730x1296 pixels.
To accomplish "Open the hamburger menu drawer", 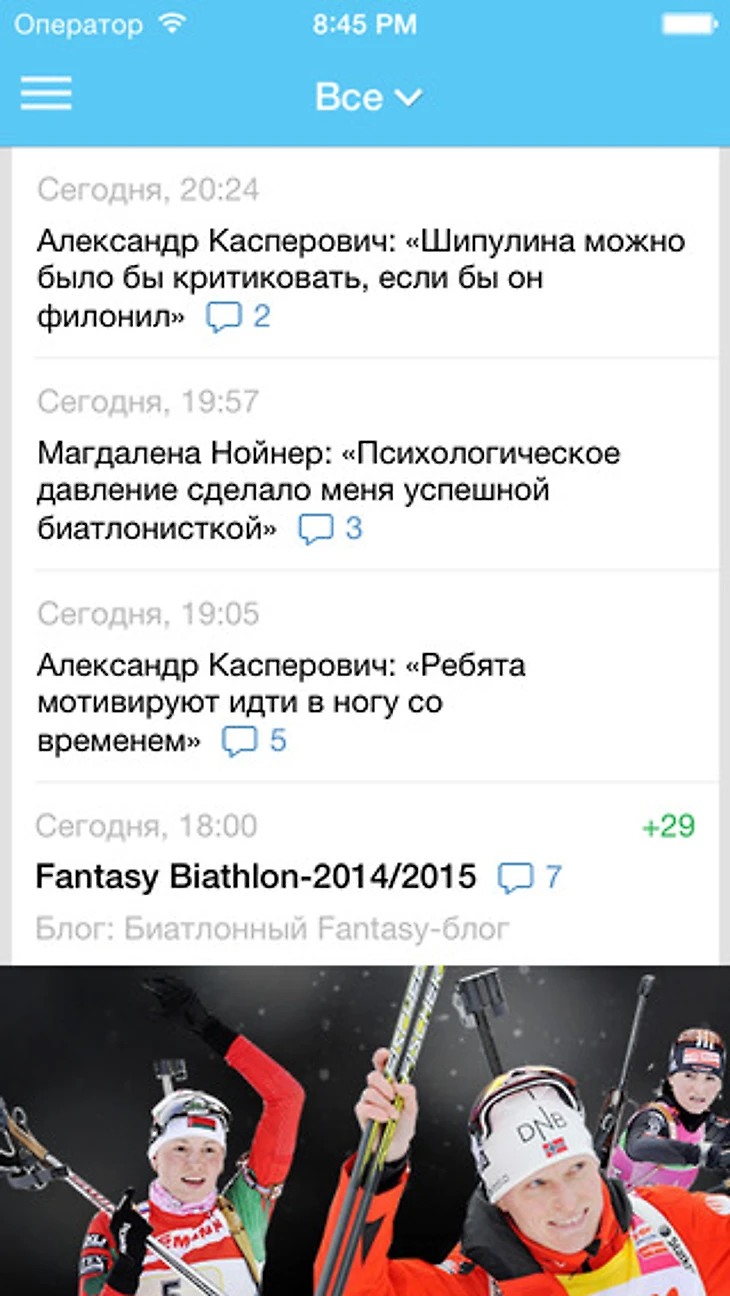I will click(46, 94).
